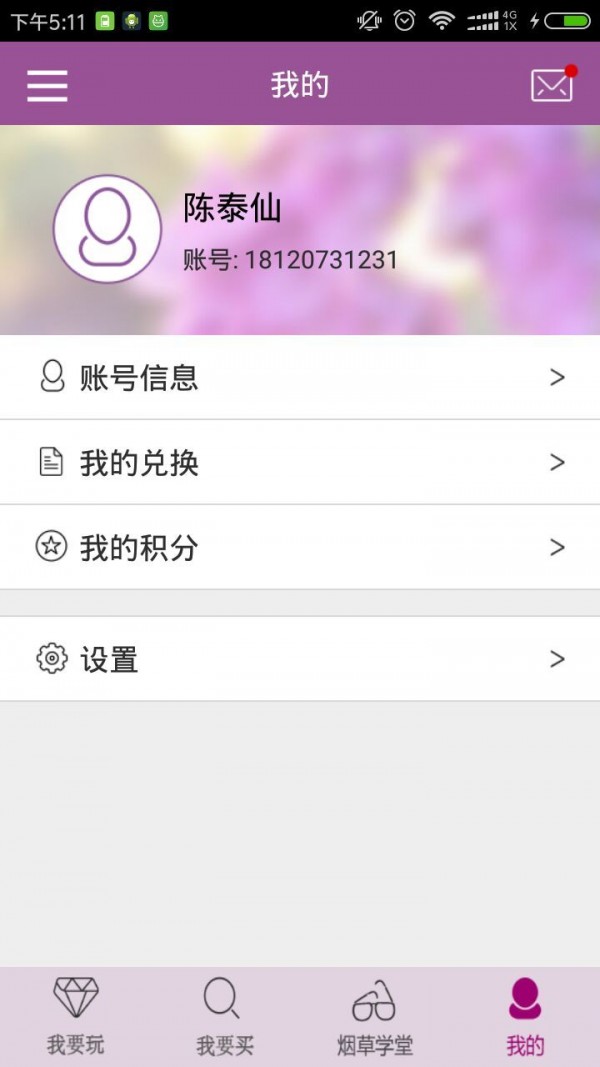600x1067 pixels.
Task: Open the hamburger drawer menu
Action: 47,85
